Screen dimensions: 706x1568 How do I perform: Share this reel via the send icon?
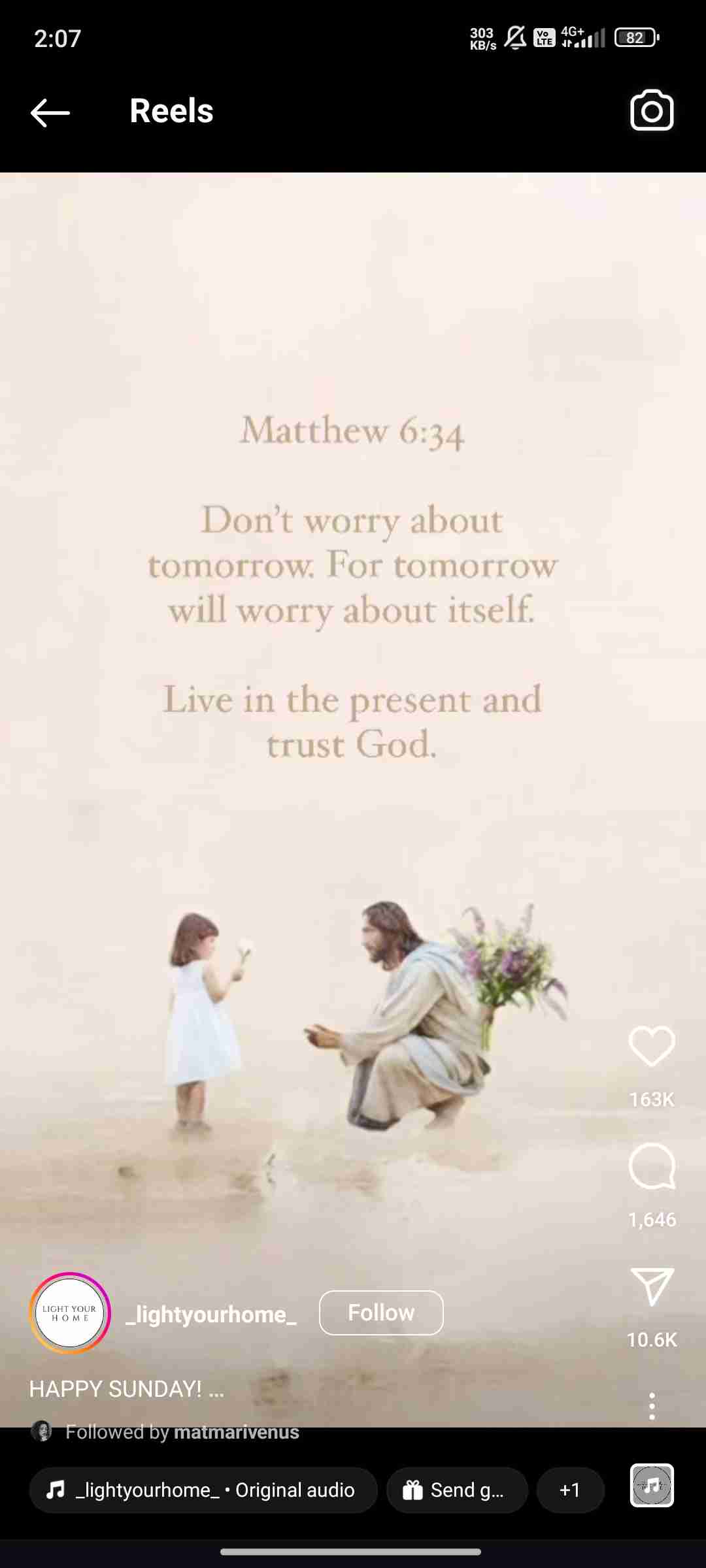click(652, 1286)
